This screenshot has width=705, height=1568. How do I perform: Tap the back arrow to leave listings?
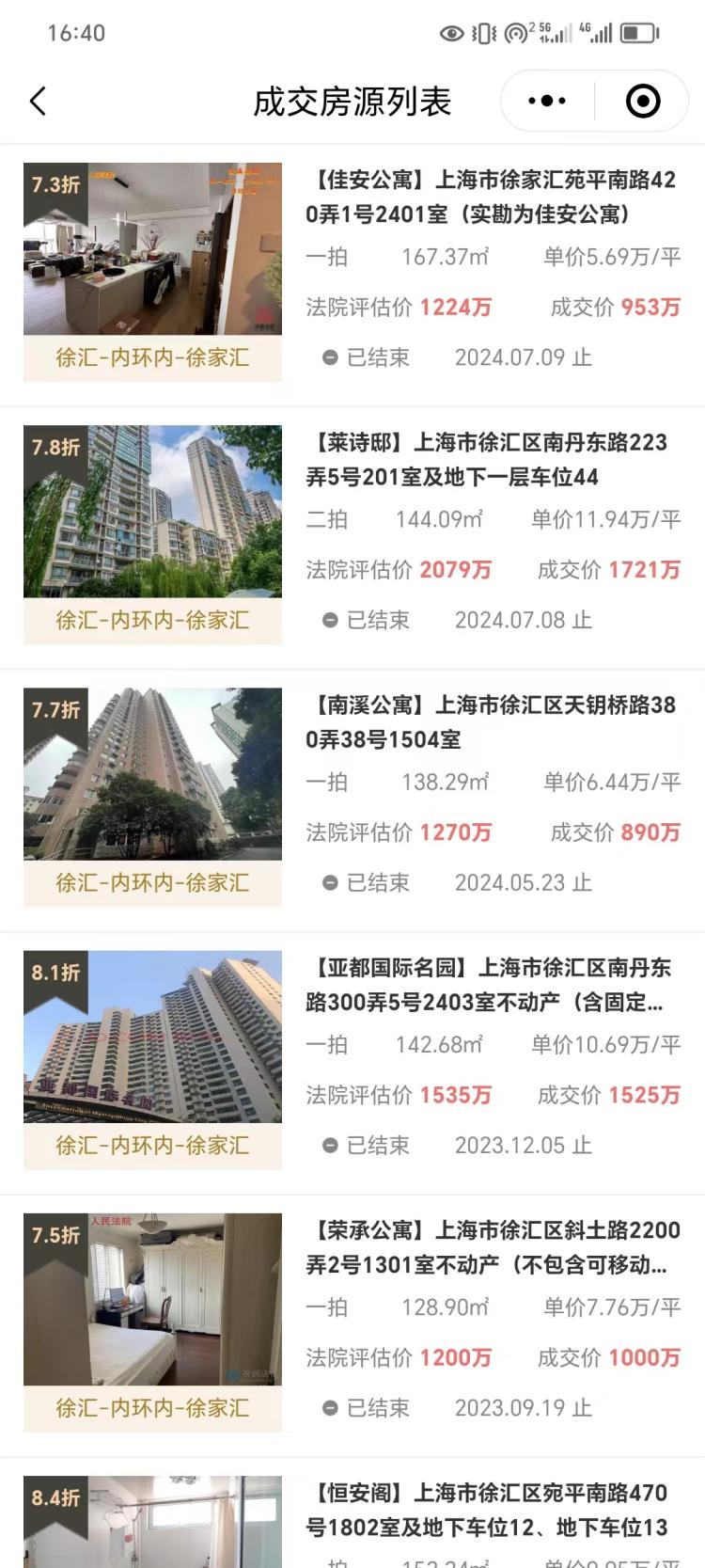(x=38, y=100)
